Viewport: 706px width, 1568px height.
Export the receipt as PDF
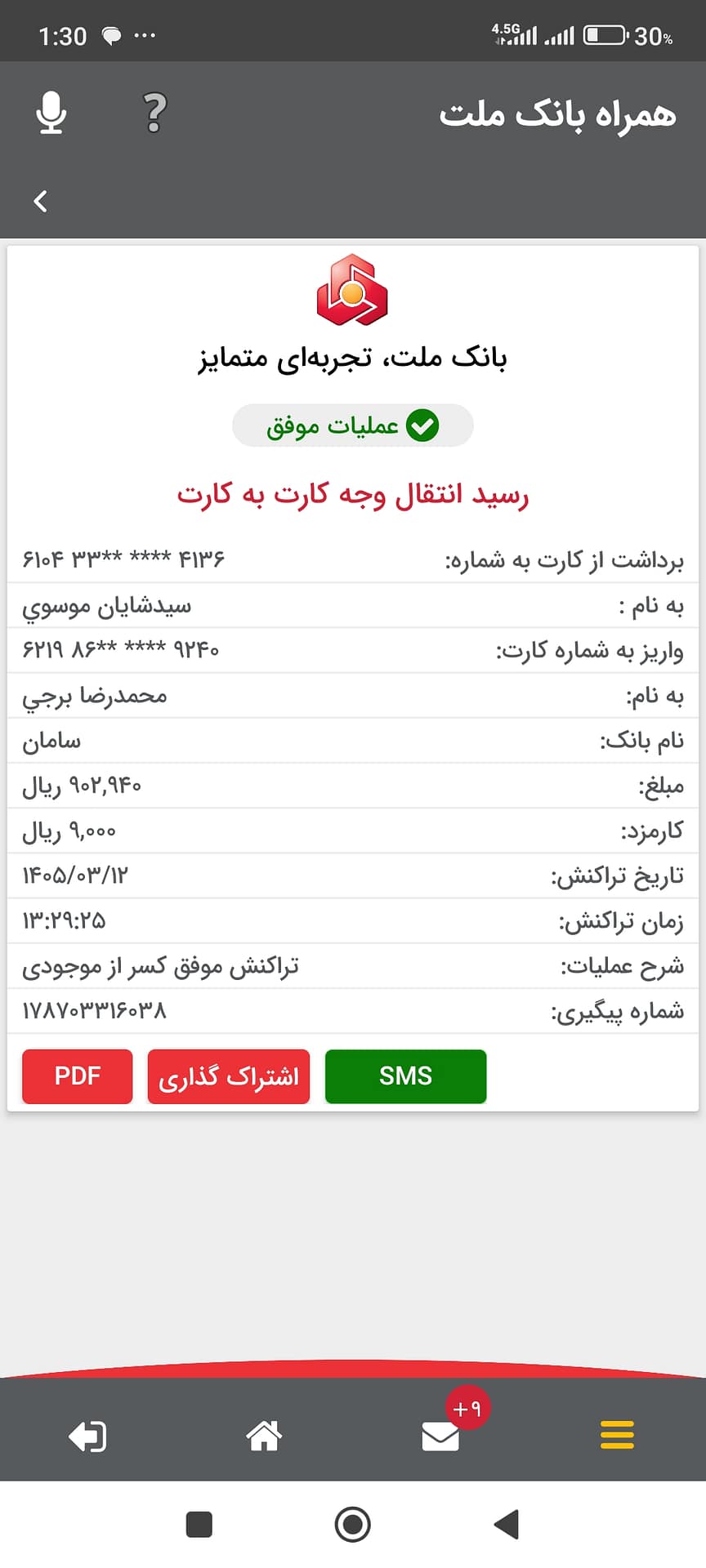[x=78, y=1076]
